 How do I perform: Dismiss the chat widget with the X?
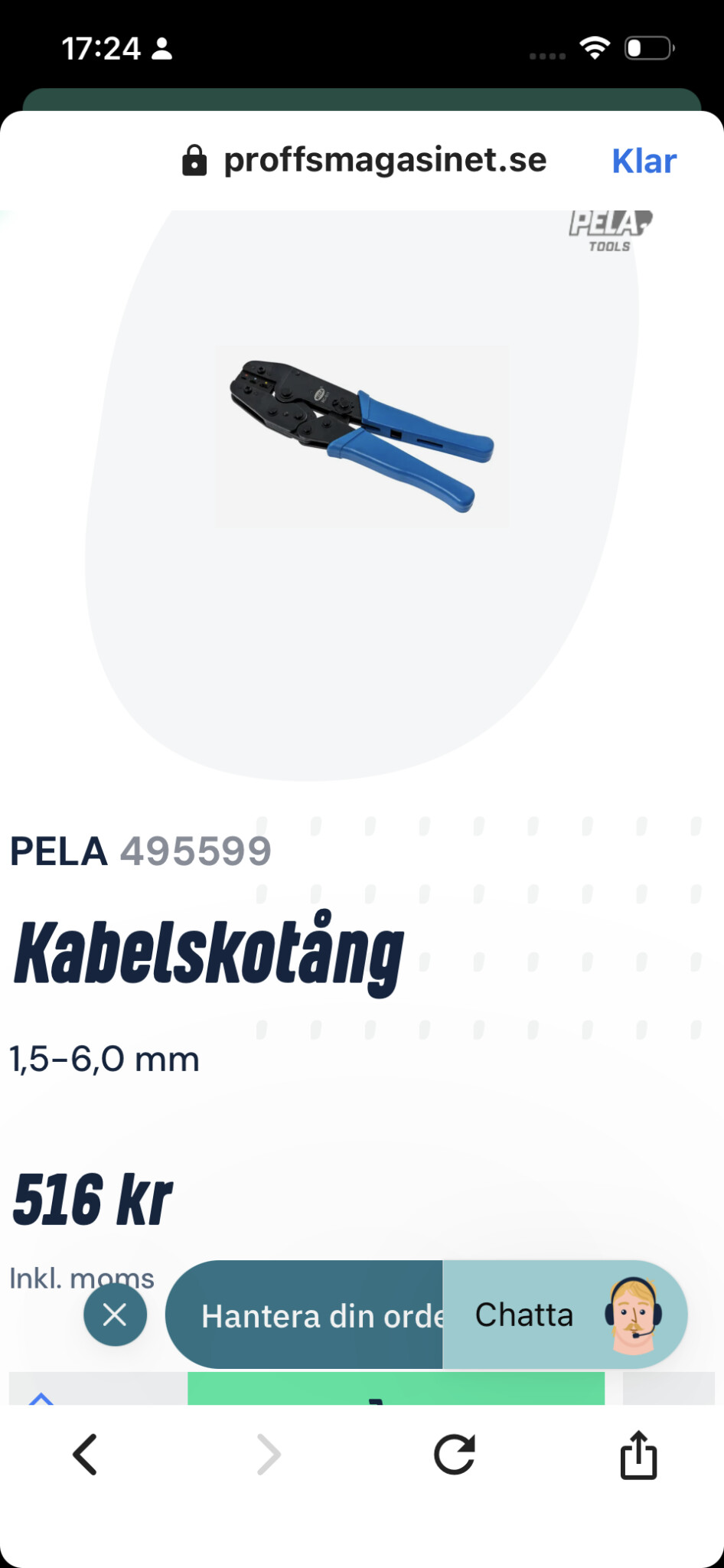pos(115,1315)
